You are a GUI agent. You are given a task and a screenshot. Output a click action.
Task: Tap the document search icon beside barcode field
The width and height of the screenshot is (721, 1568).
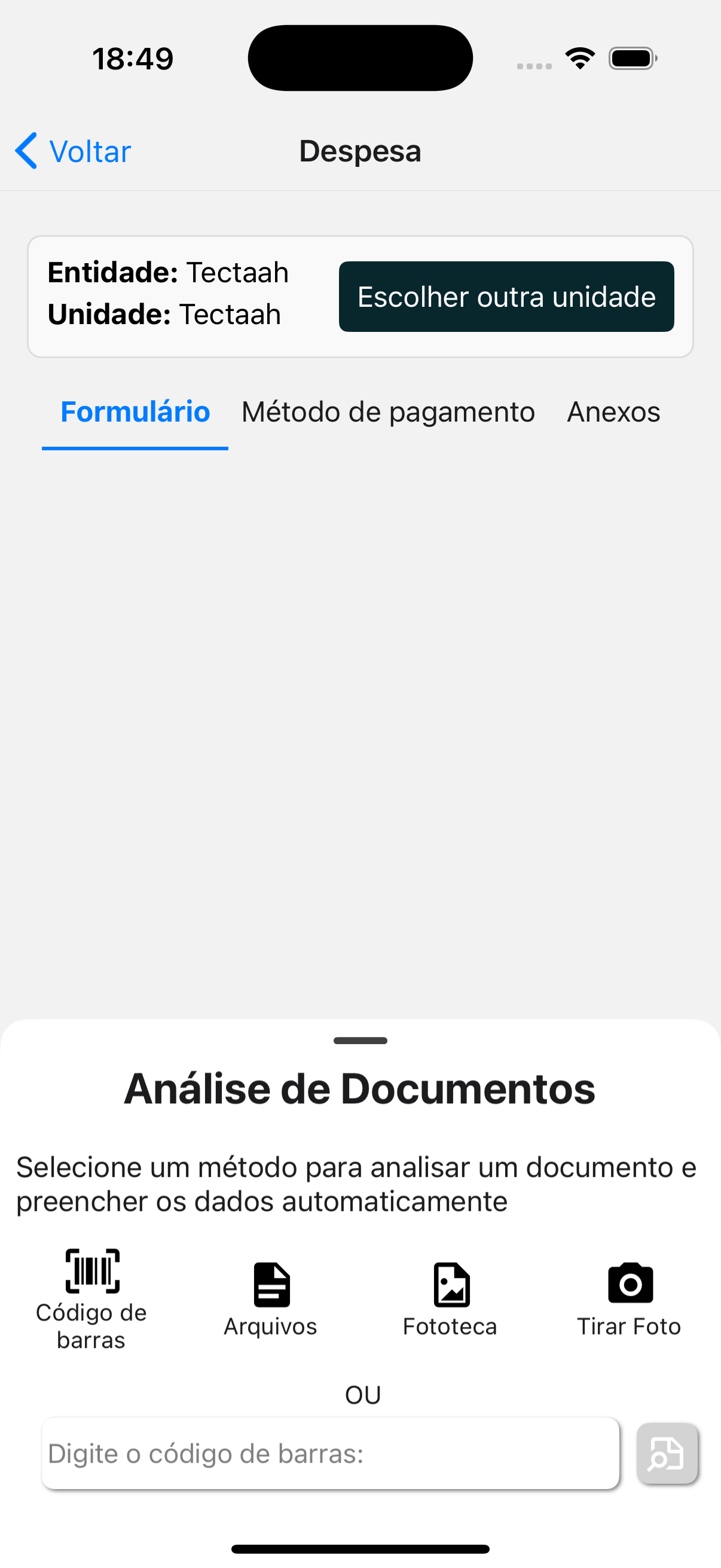(667, 1454)
